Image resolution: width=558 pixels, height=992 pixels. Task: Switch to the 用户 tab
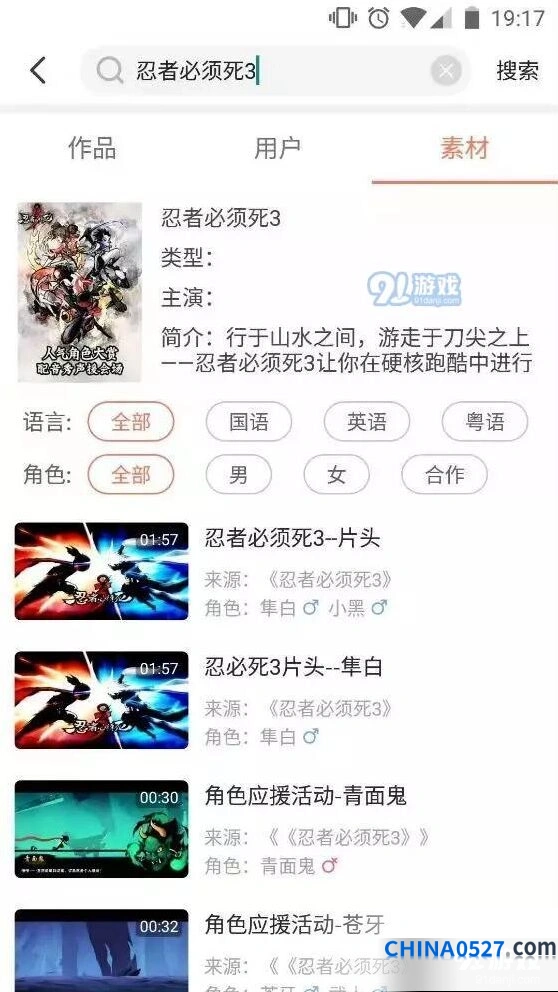278,148
